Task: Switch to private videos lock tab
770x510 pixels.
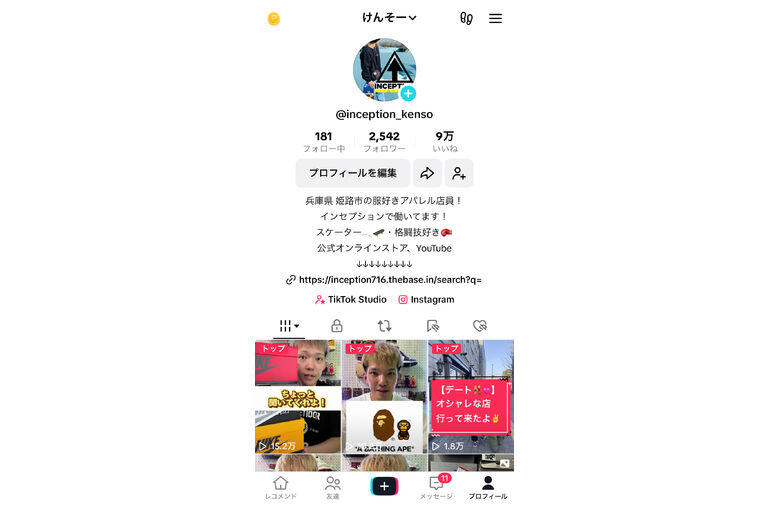Action: (337, 326)
